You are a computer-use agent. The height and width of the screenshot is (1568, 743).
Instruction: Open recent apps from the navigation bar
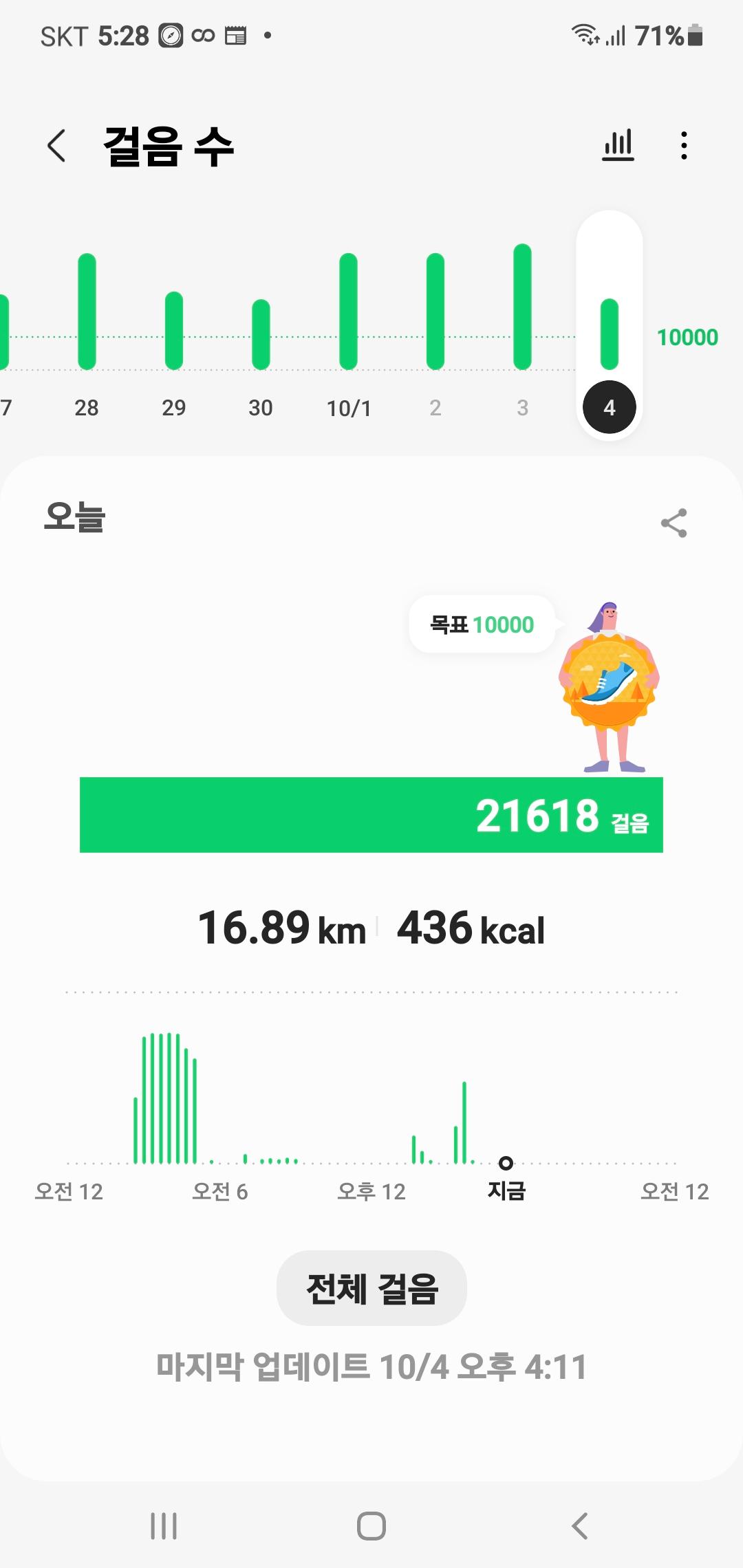pyautogui.click(x=164, y=1526)
